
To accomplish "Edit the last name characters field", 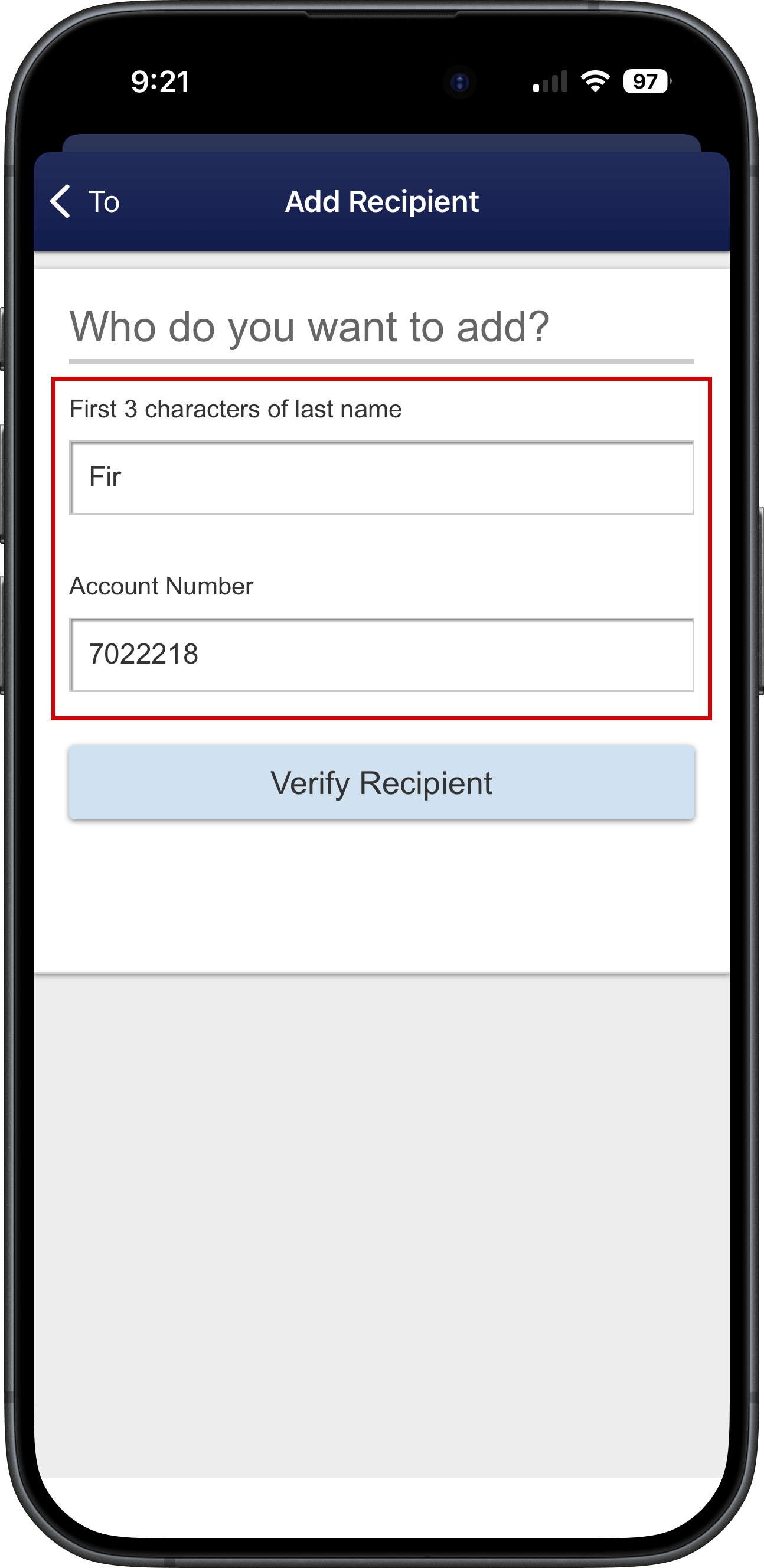I will pyautogui.click(x=381, y=478).
